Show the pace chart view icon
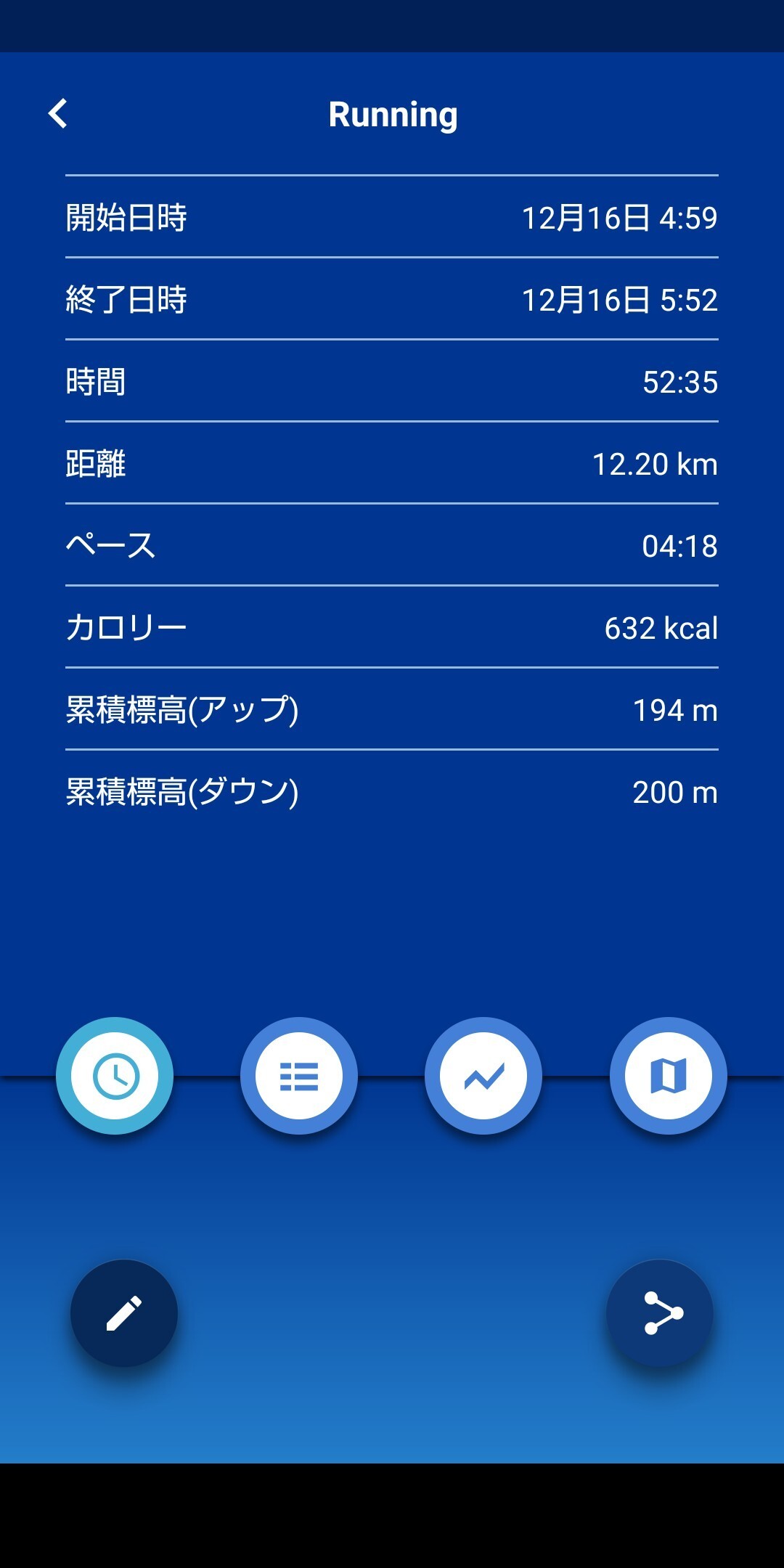 [483, 1076]
